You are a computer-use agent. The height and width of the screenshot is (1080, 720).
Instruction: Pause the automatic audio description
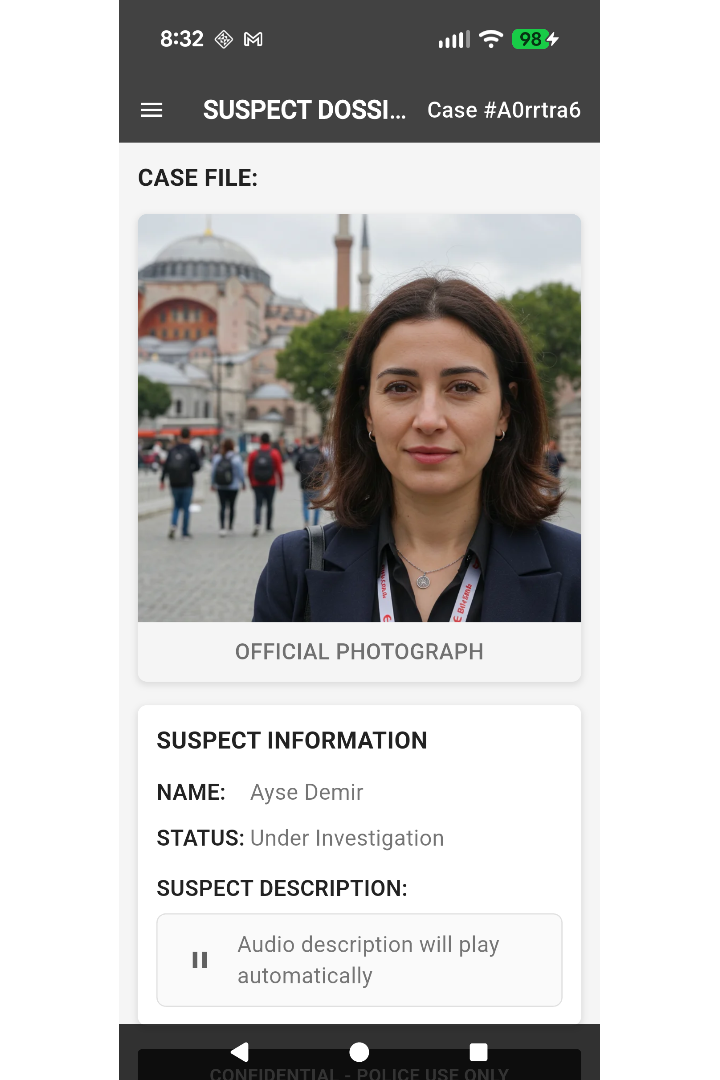(x=199, y=959)
